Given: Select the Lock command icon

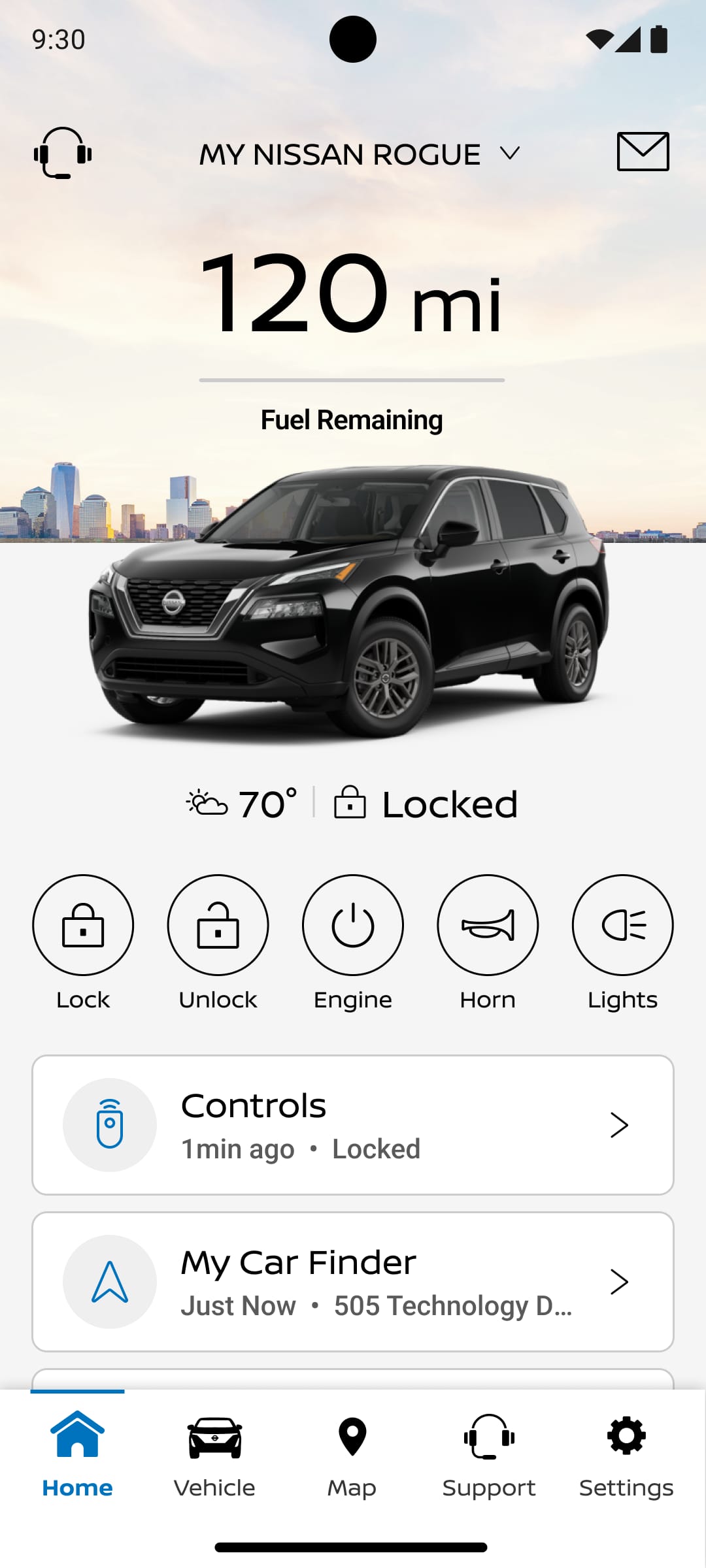Looking at the screenshot, I should coord(82,925).
